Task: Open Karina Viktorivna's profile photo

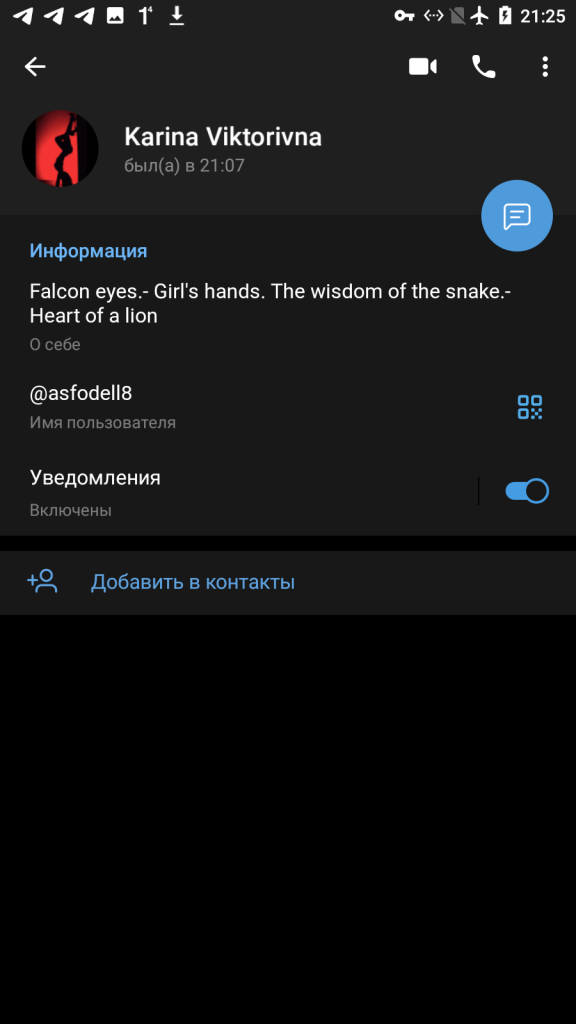Action: (x=60, y=149)
